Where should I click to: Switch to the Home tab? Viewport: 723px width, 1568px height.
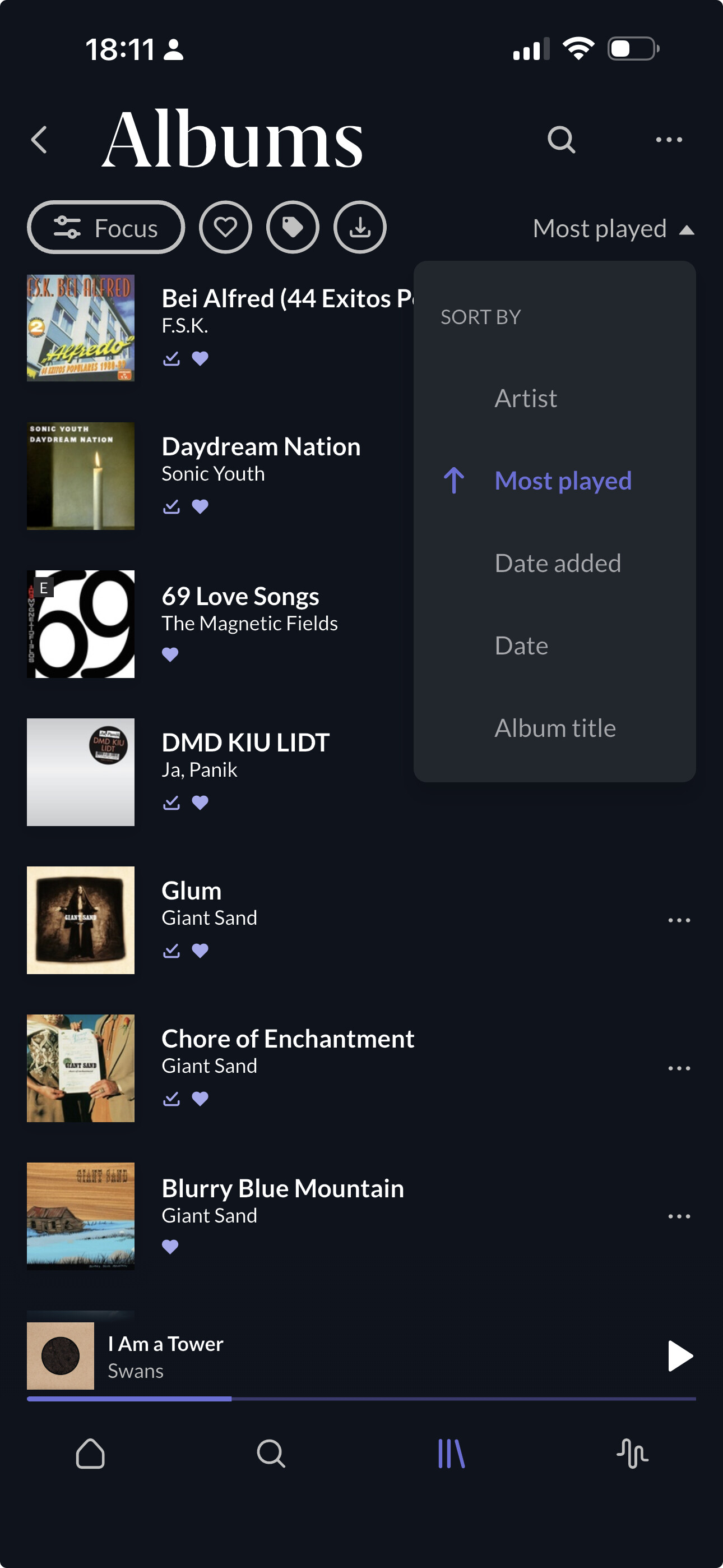click(90, 1454)
